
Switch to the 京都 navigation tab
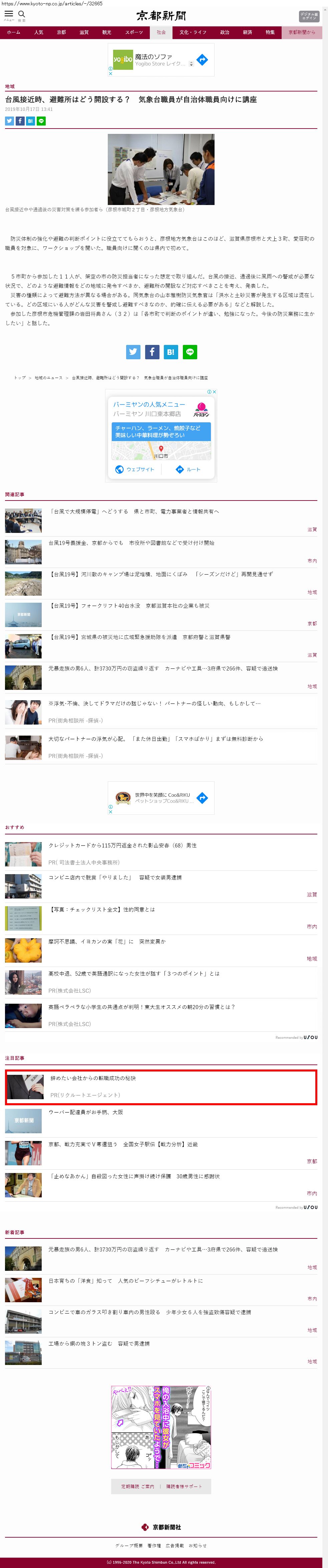click(61, 32)
